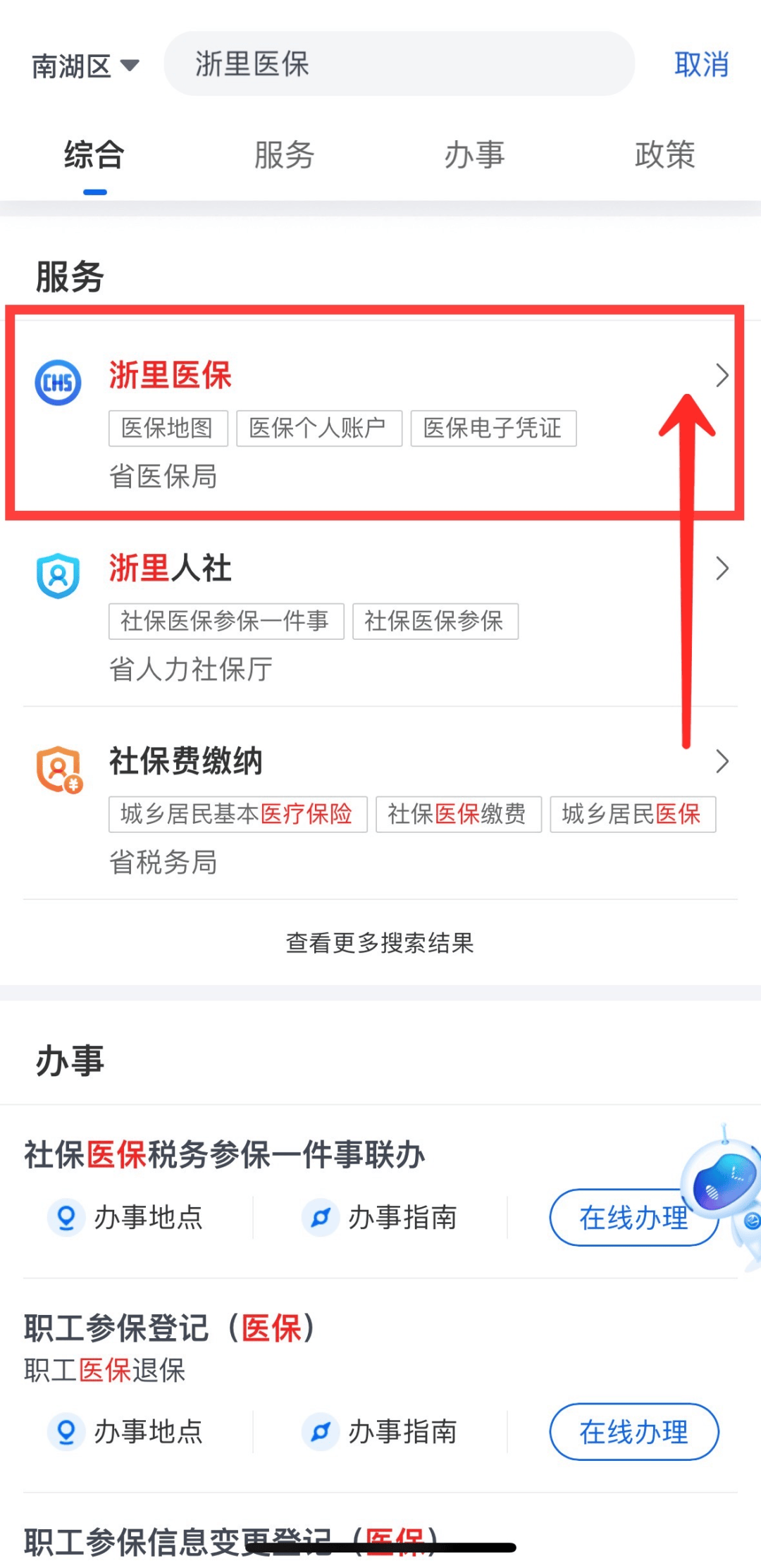
Task: Tap the search field containing 浙里医保
Action: (399, 64)
